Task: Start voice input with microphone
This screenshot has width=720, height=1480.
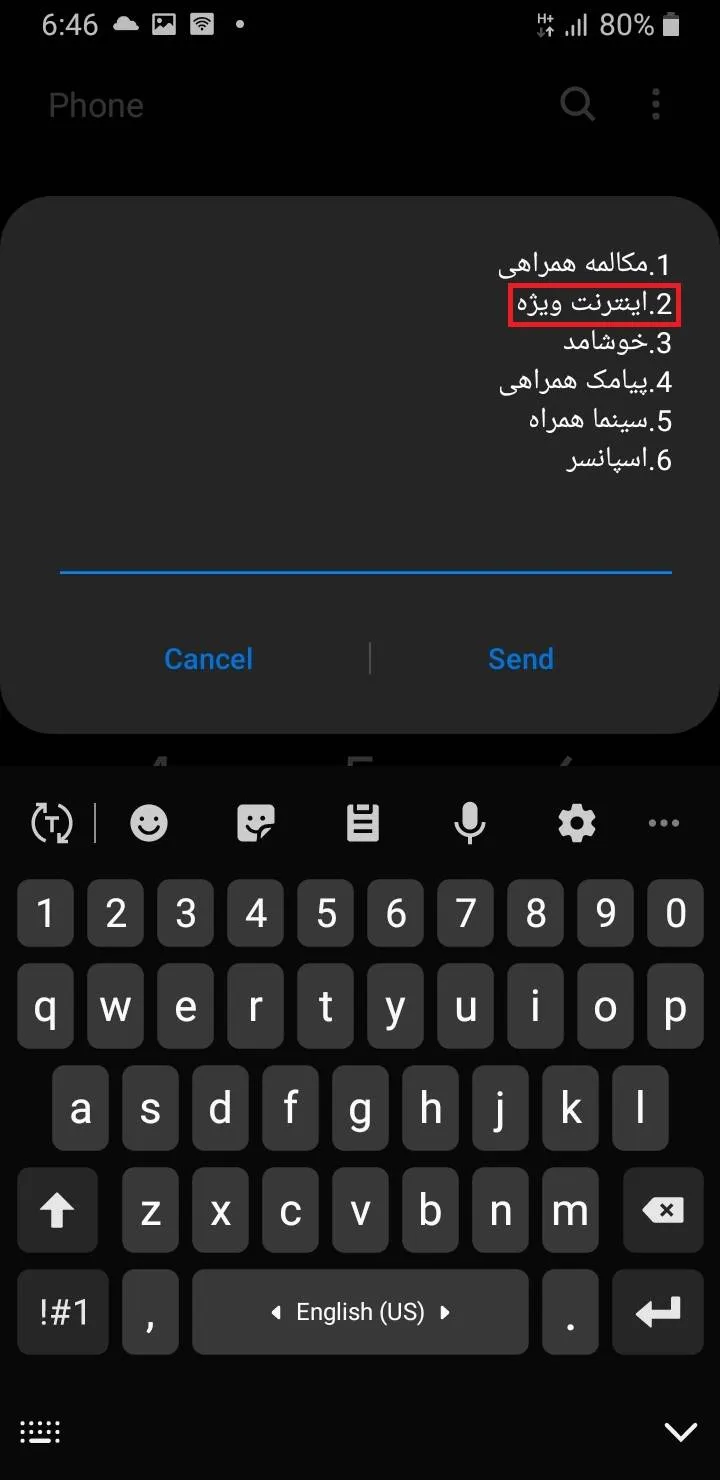Action: pos(469,823)
